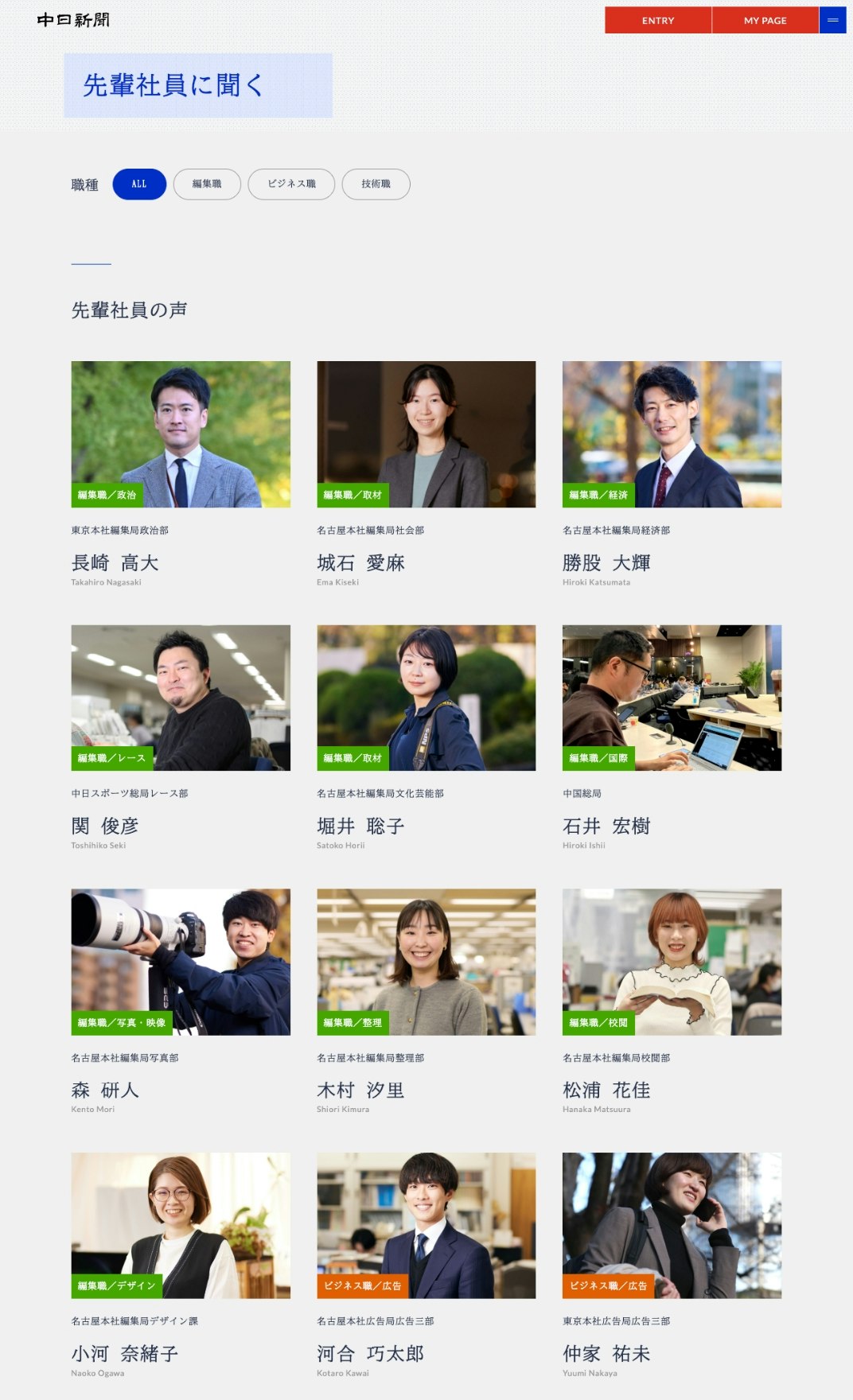The width and height of the screenshot is (853, 1400).
Task: Open MY PAGE
Action: [x=765, y=20]
